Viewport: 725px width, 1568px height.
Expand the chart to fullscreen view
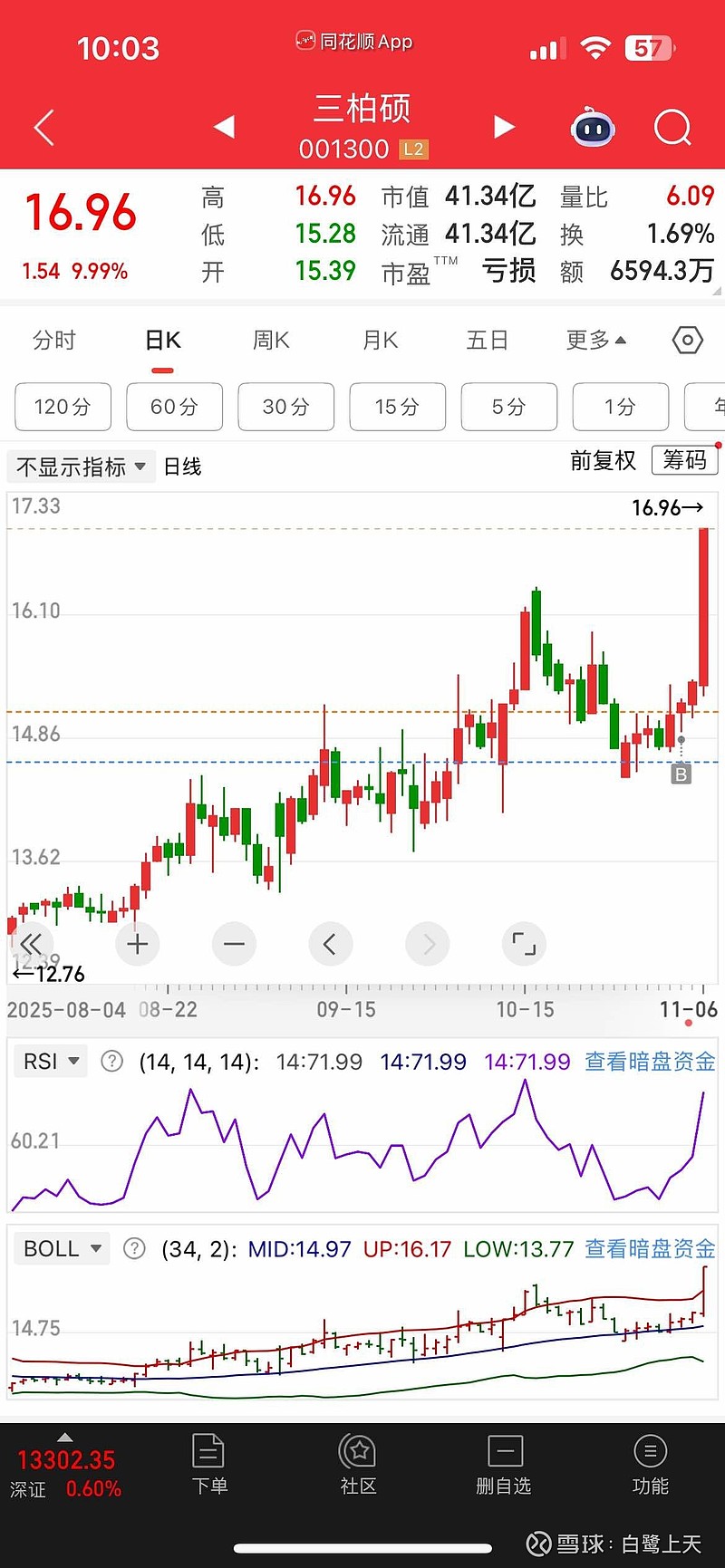pos(524,944)
